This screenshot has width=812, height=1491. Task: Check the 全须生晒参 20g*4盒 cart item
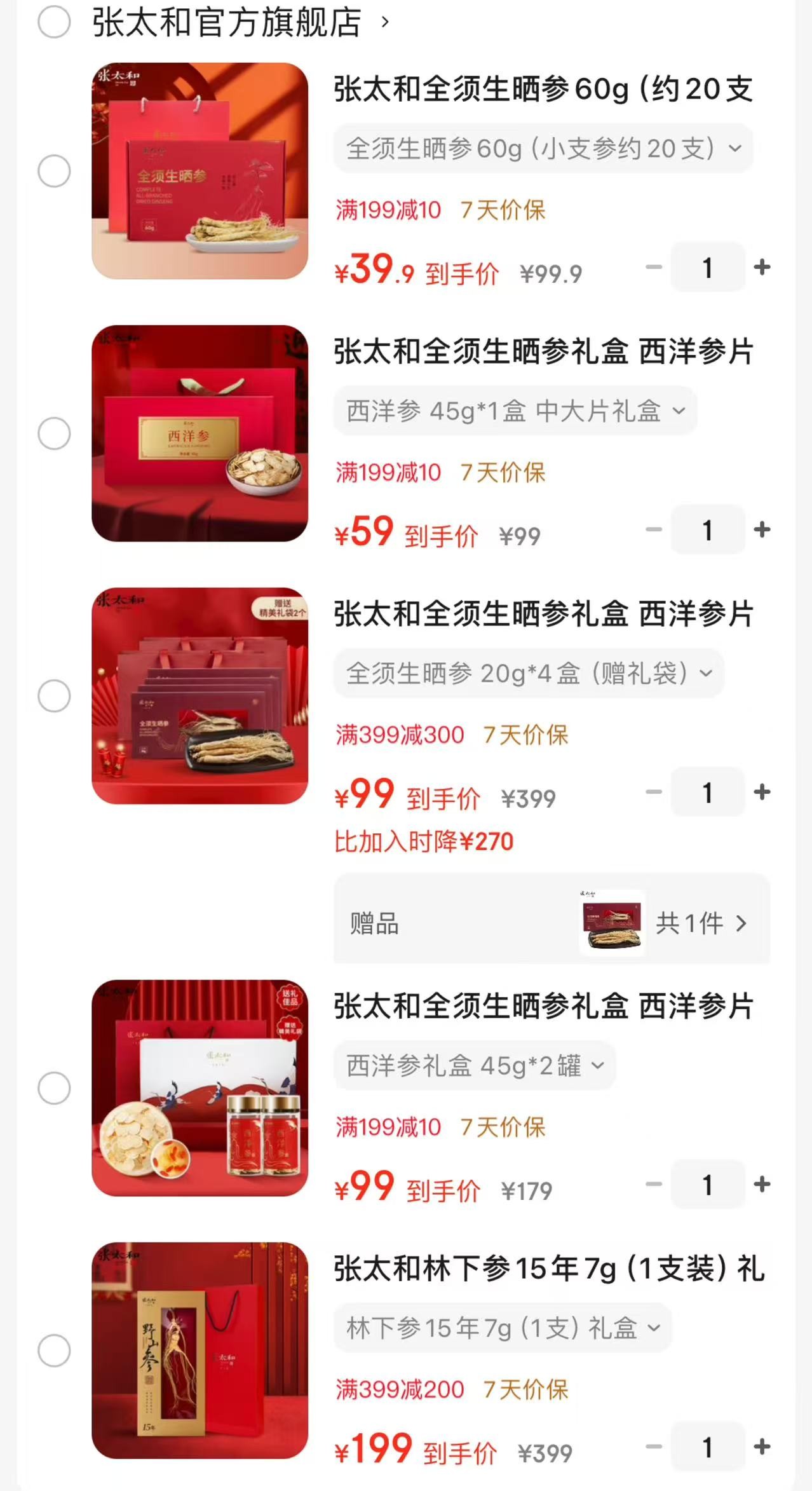[x=54, y=695]
